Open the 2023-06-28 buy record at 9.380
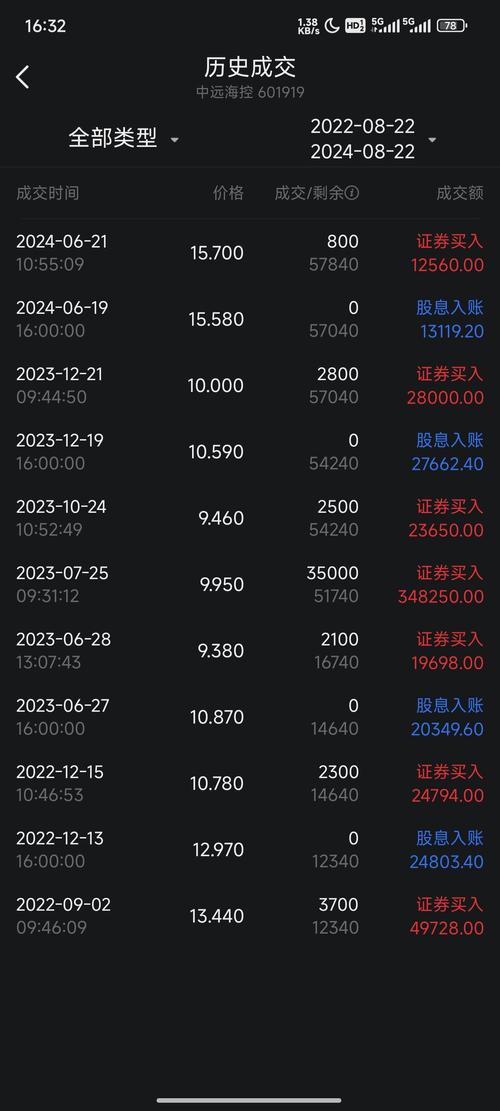500x1111 pixels. click(250, 650)
